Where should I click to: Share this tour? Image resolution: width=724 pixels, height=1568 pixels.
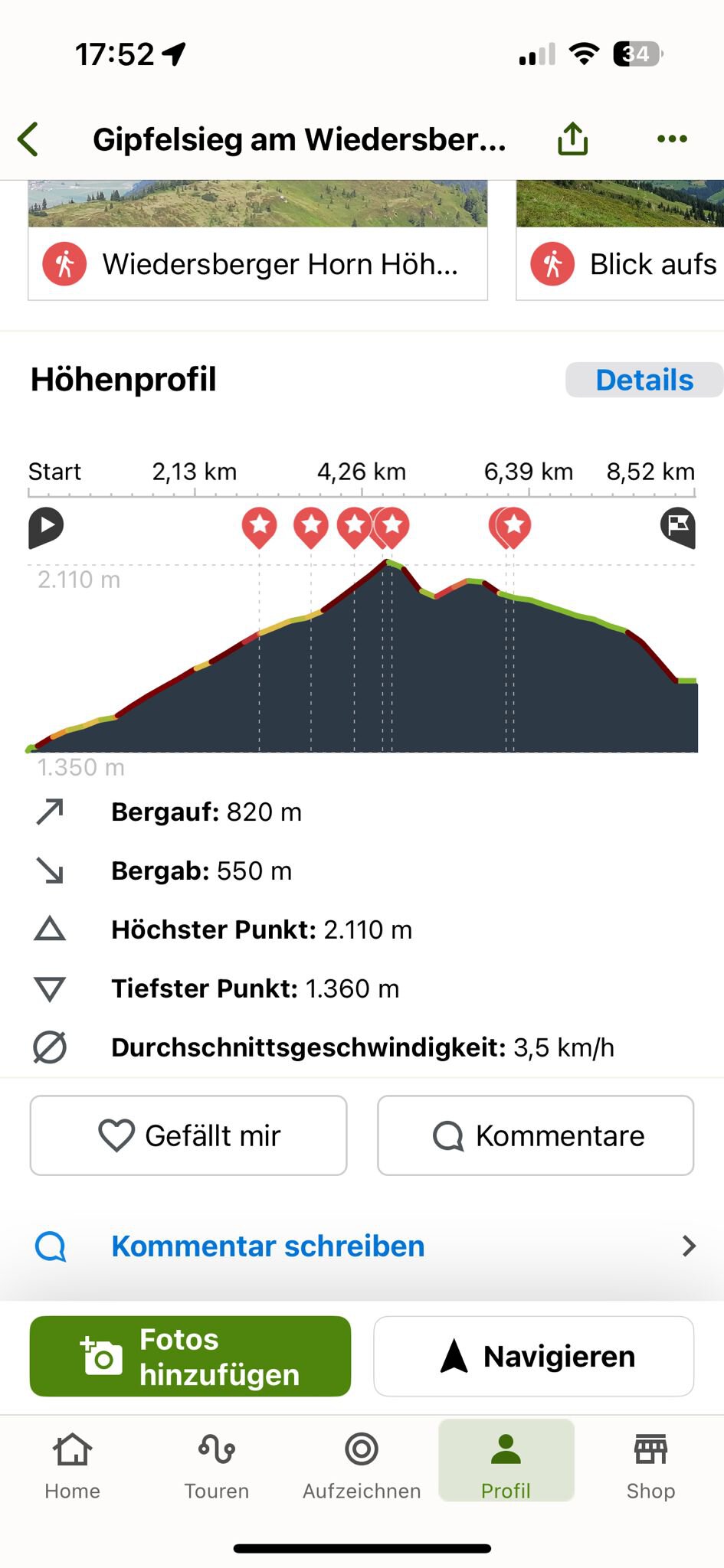tap(572, 139)
